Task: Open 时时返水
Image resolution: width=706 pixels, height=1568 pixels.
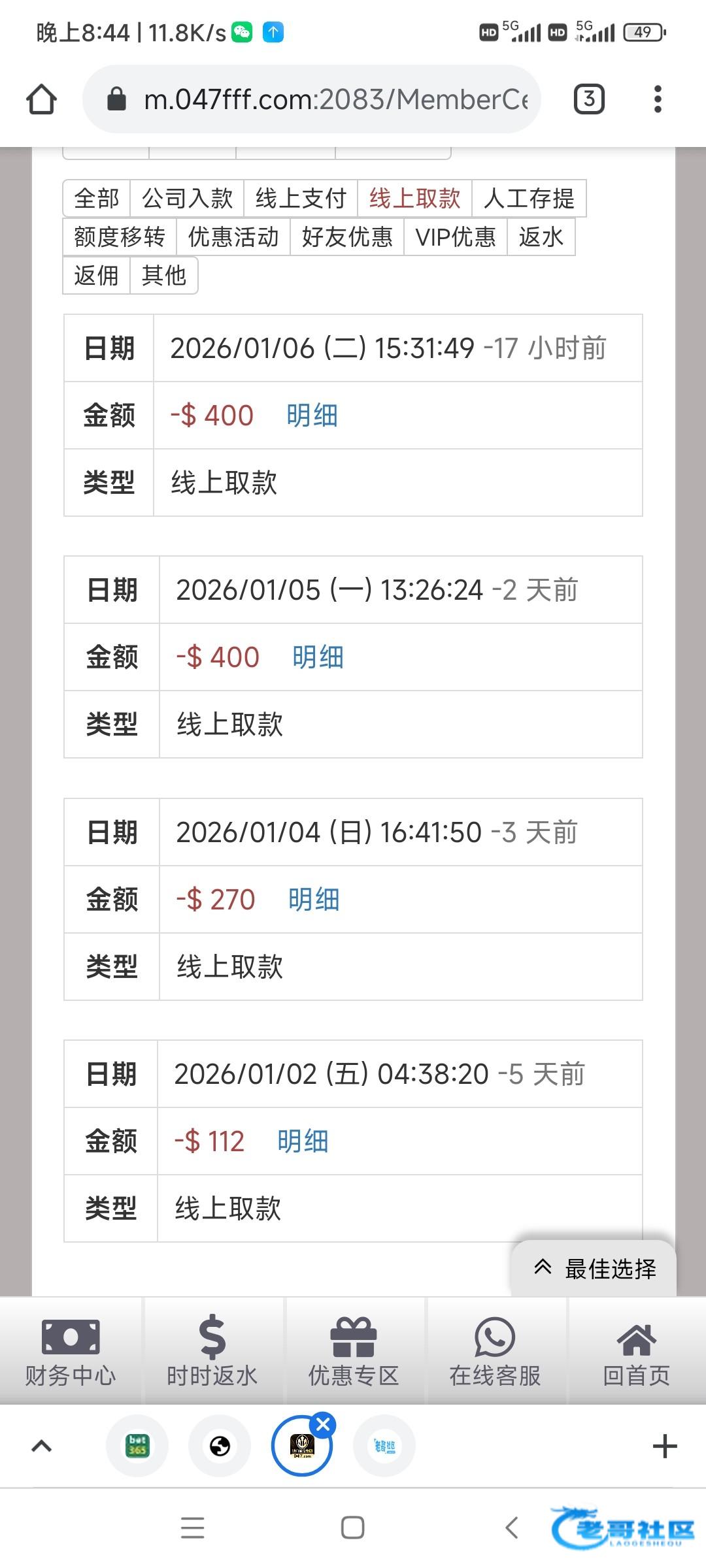Action: (212, 1351)
